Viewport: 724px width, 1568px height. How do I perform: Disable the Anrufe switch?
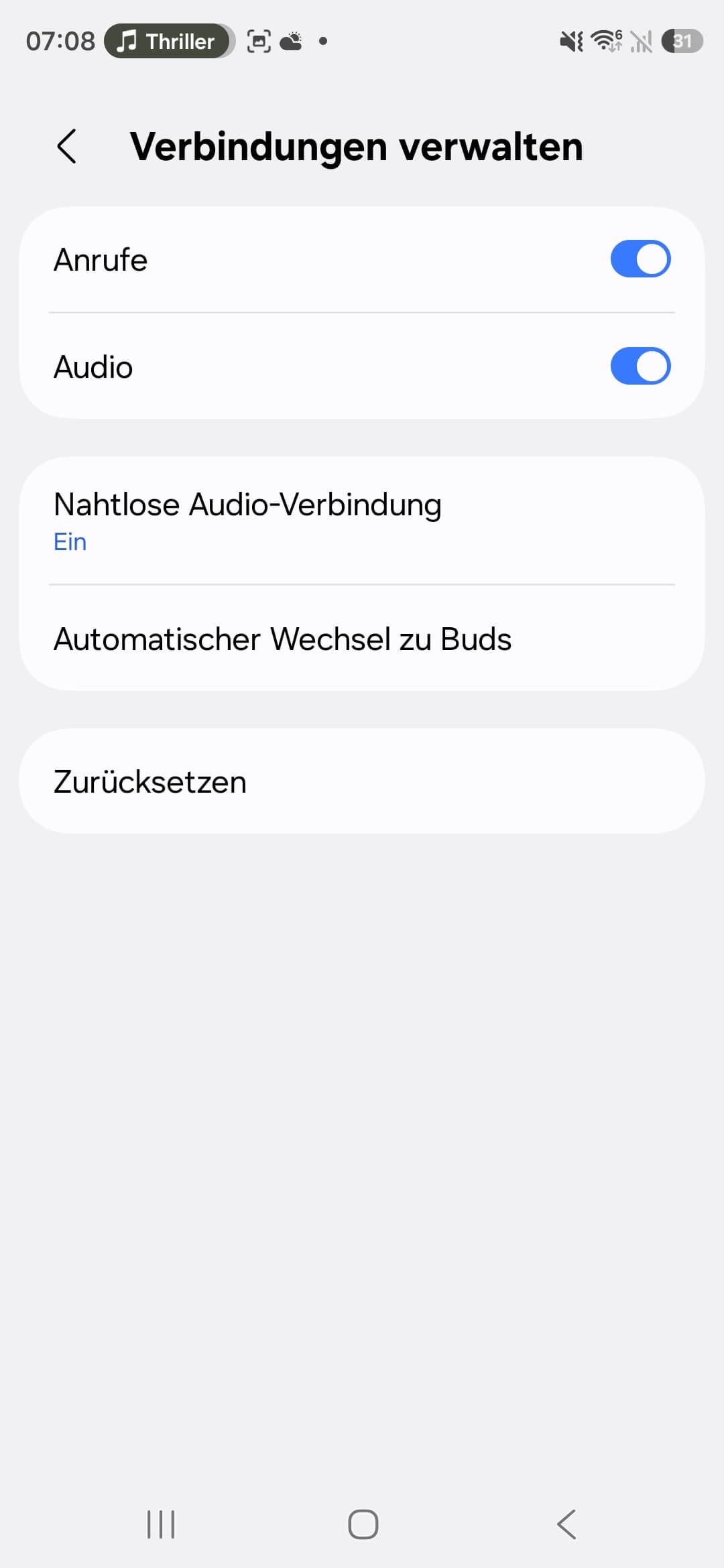coord(640,259)
